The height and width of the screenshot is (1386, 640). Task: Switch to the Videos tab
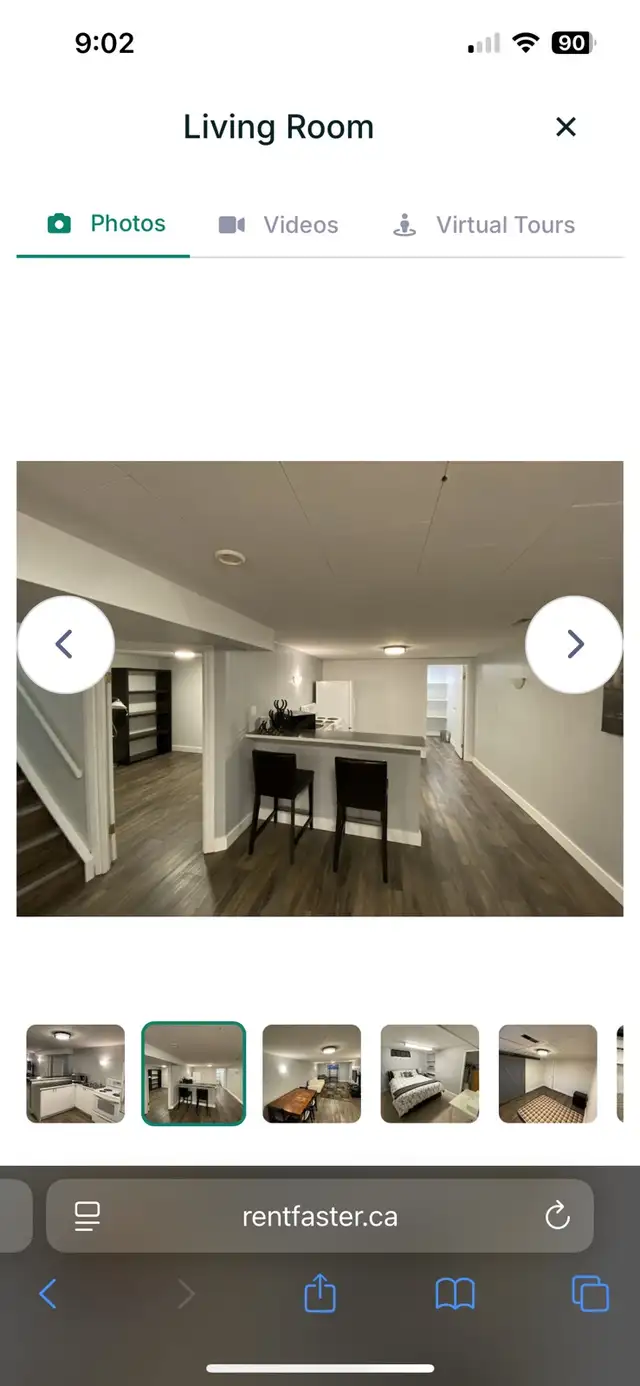coord(279,225)
